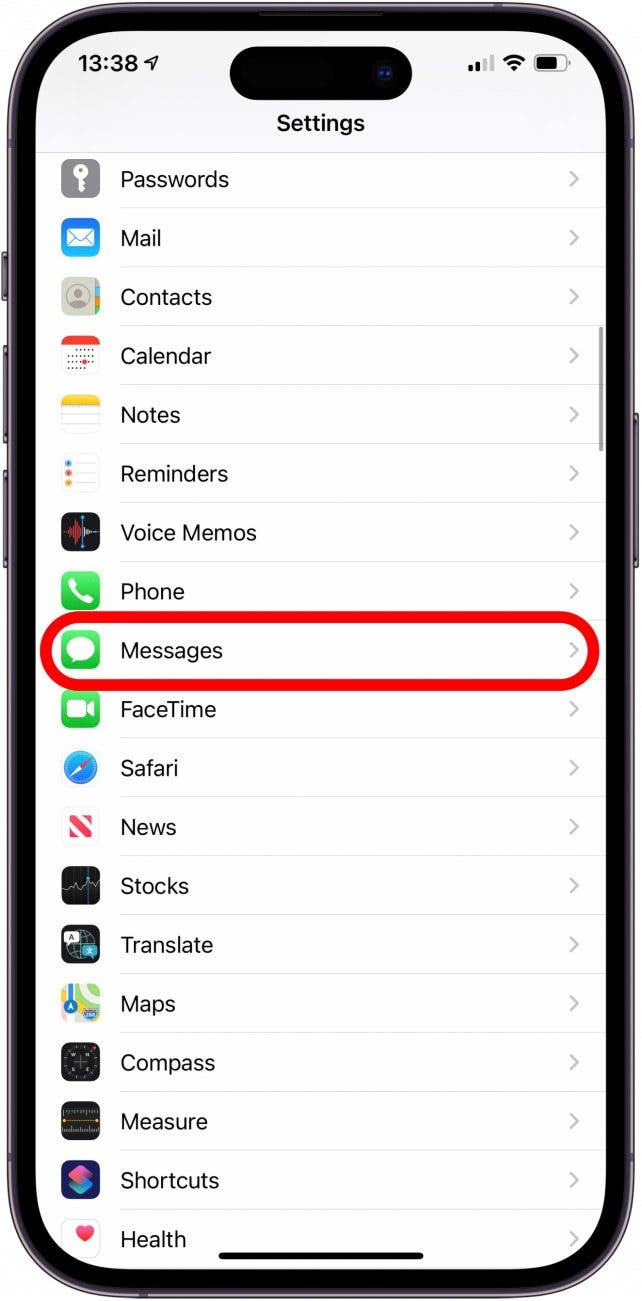Viewport: 642px width, 1301px height.
Task: Open Compass settings
Action: tap(320, 1064)
